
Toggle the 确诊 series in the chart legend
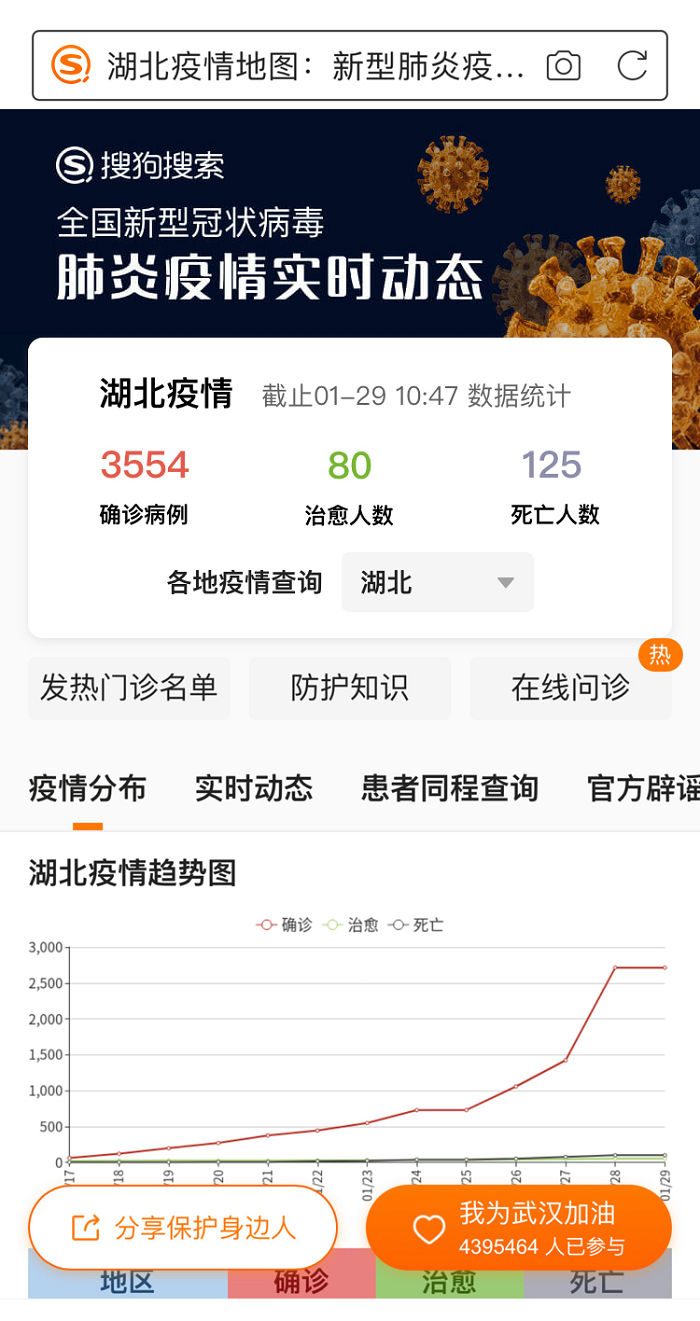(x=285, y=925)
